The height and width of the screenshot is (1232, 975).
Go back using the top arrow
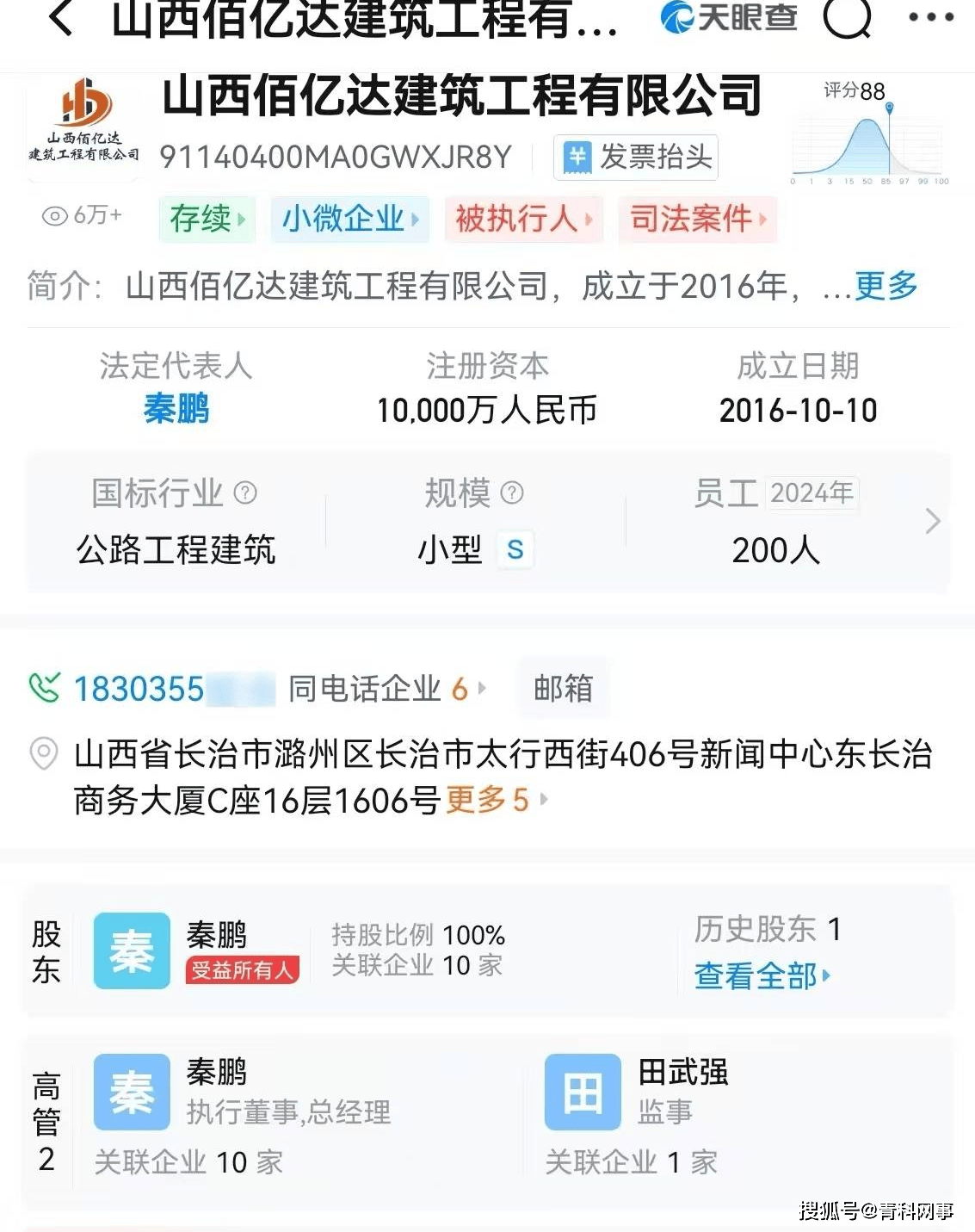[x=60, y=18]
